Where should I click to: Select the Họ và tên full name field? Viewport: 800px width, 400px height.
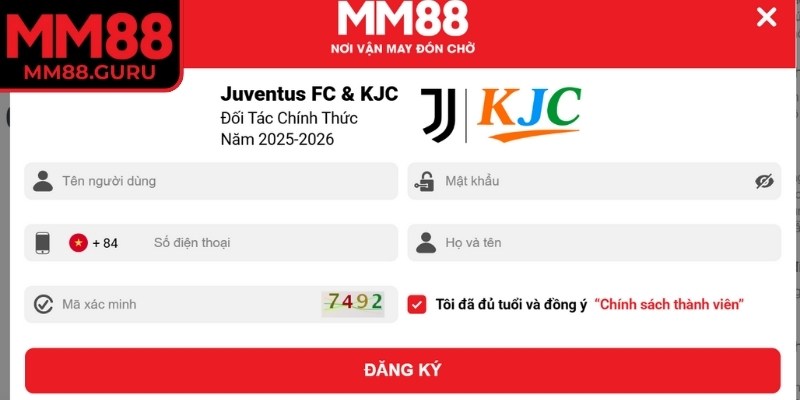point(600,243)
